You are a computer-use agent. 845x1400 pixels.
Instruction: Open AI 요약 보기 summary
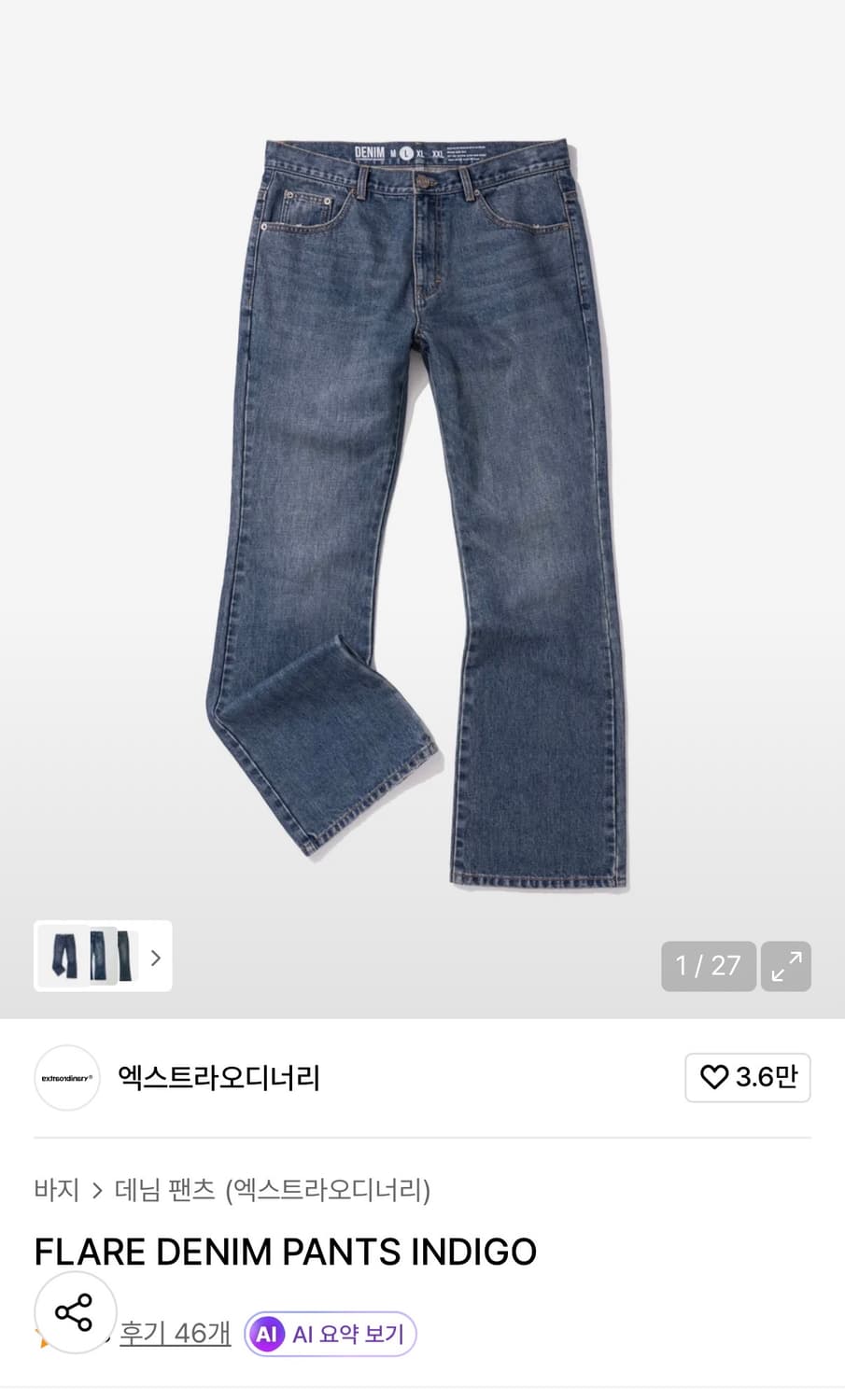329,1334
